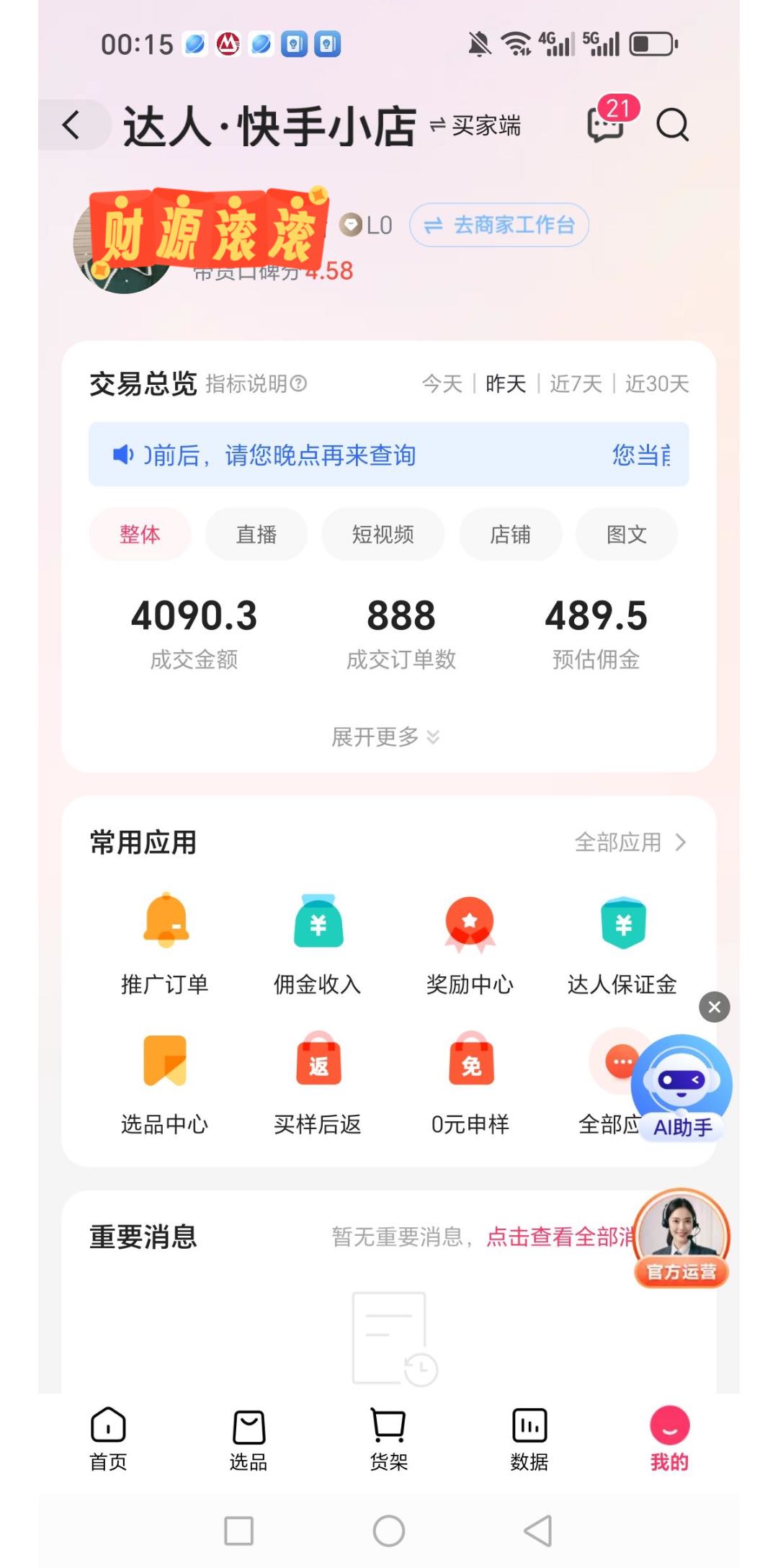Image resolution: width=778 pixels, height=1568 pixels.
Task: Mute the announcement speaker icon
Action: [124, 454]
